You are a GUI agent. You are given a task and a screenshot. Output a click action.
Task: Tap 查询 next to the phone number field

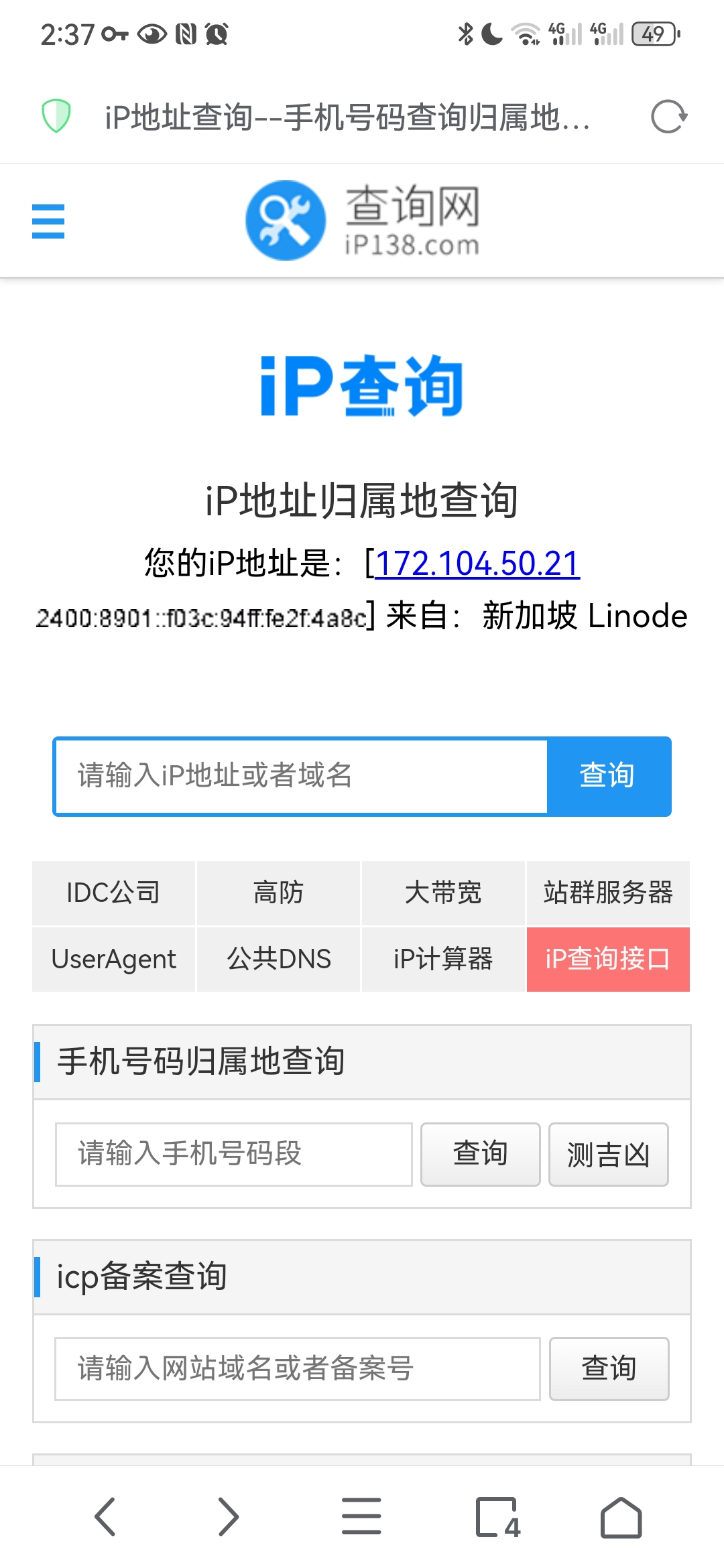481,1154
